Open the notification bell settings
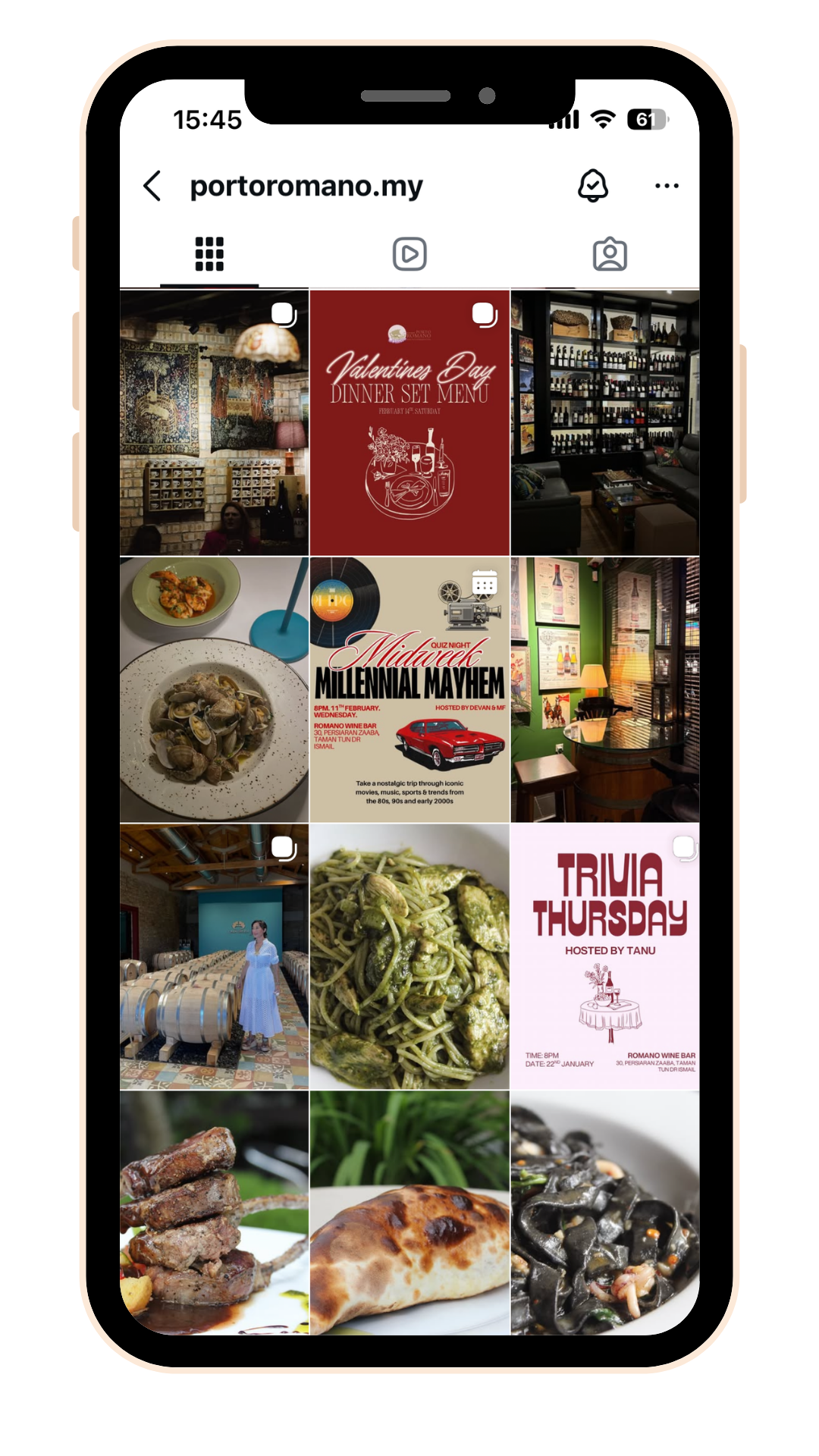Viewport: 819px width, 1456px height. pyautogui.click(x=592, y=186)
